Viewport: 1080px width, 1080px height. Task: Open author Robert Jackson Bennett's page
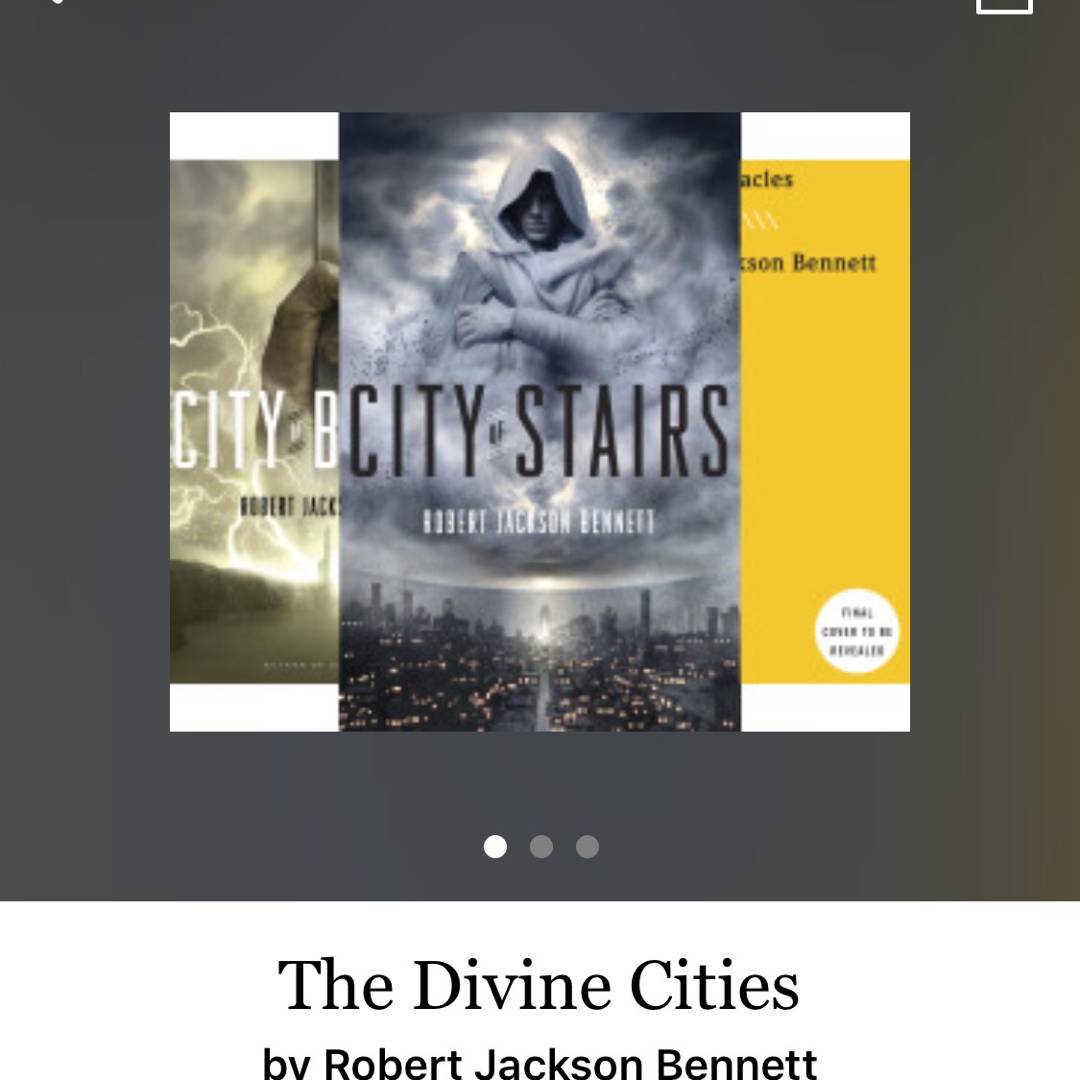(x=570, y=1063)
